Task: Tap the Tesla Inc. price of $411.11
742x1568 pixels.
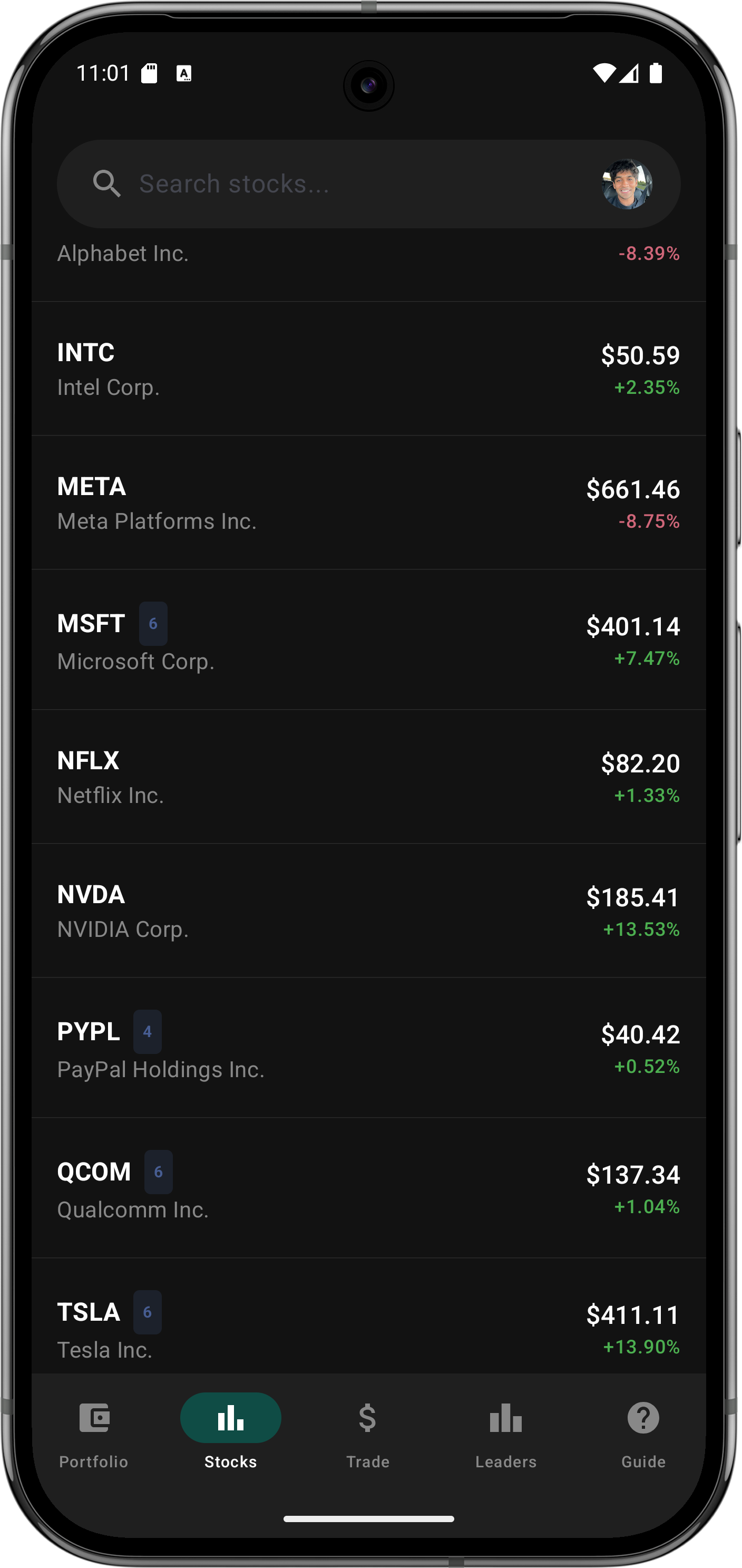Action: coord(632,1315)
